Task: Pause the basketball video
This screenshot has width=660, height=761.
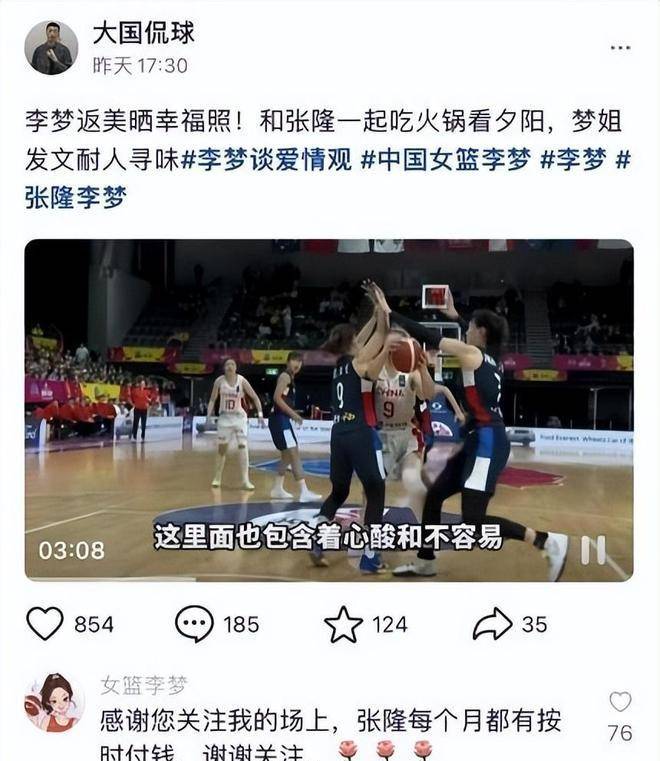Action: (x=593, y=550)
